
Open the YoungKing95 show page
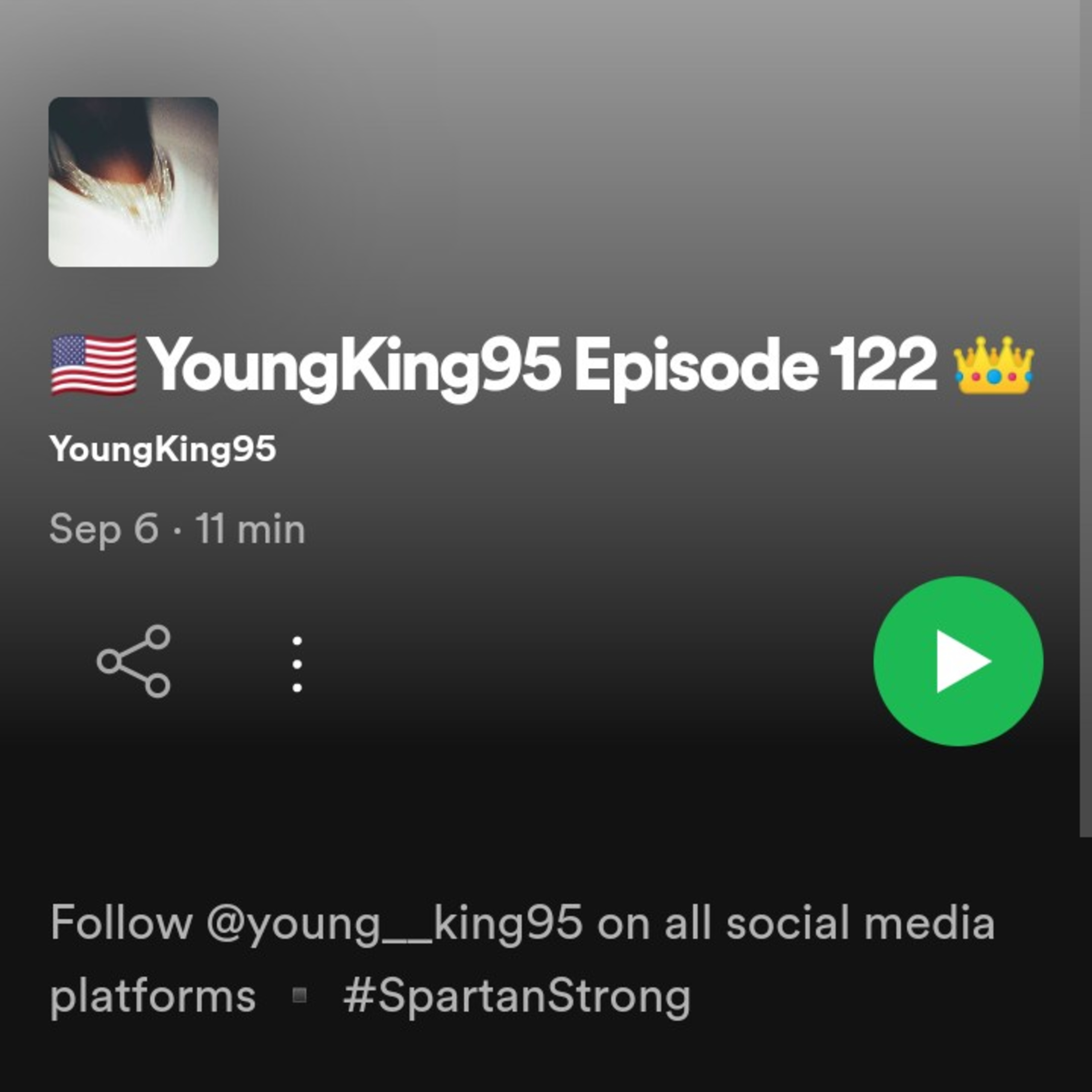(x=163, y=450)
